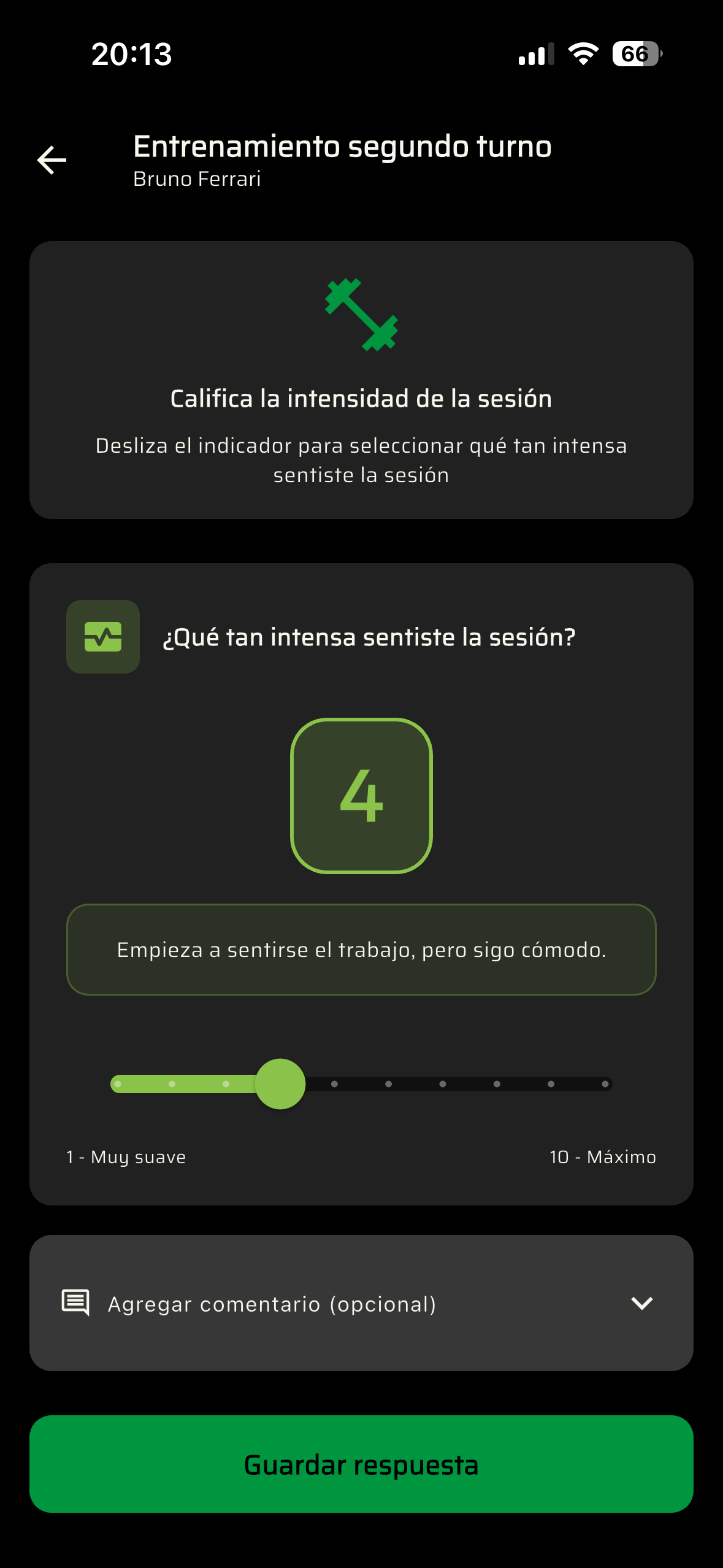The width and height of the screenshot is (723, 1568).
Task: Select the title Entrenamiento segundo turno
Action: pyautogui.click(x=342, y=146)
